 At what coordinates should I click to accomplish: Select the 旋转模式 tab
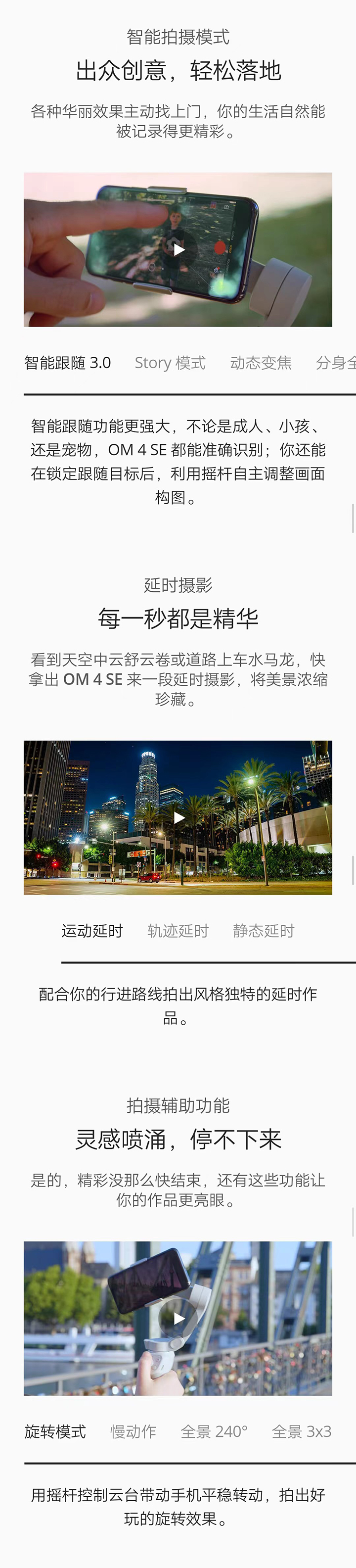coord(55,1431)
